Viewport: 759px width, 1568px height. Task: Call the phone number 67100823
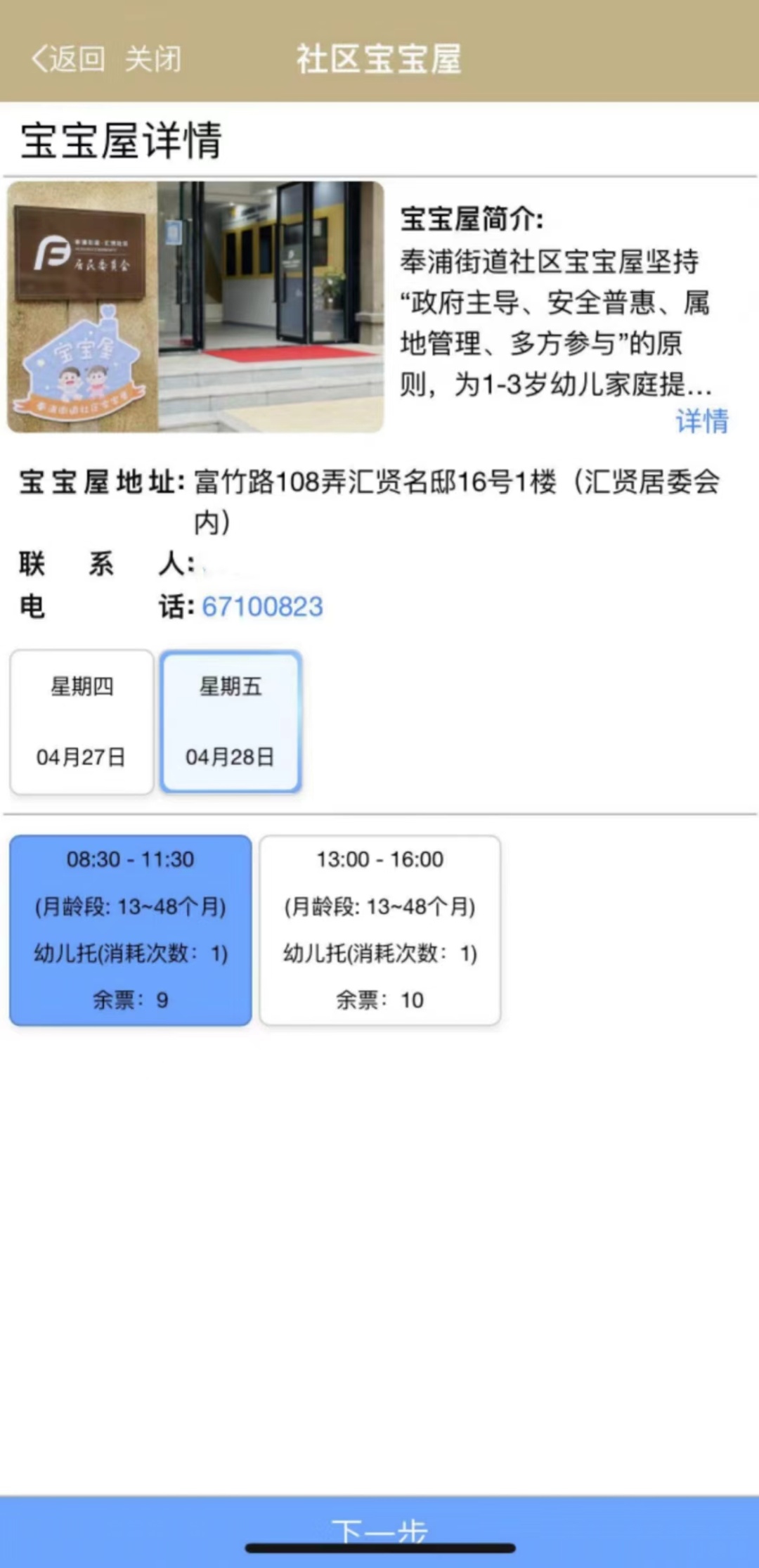[262, 606]
